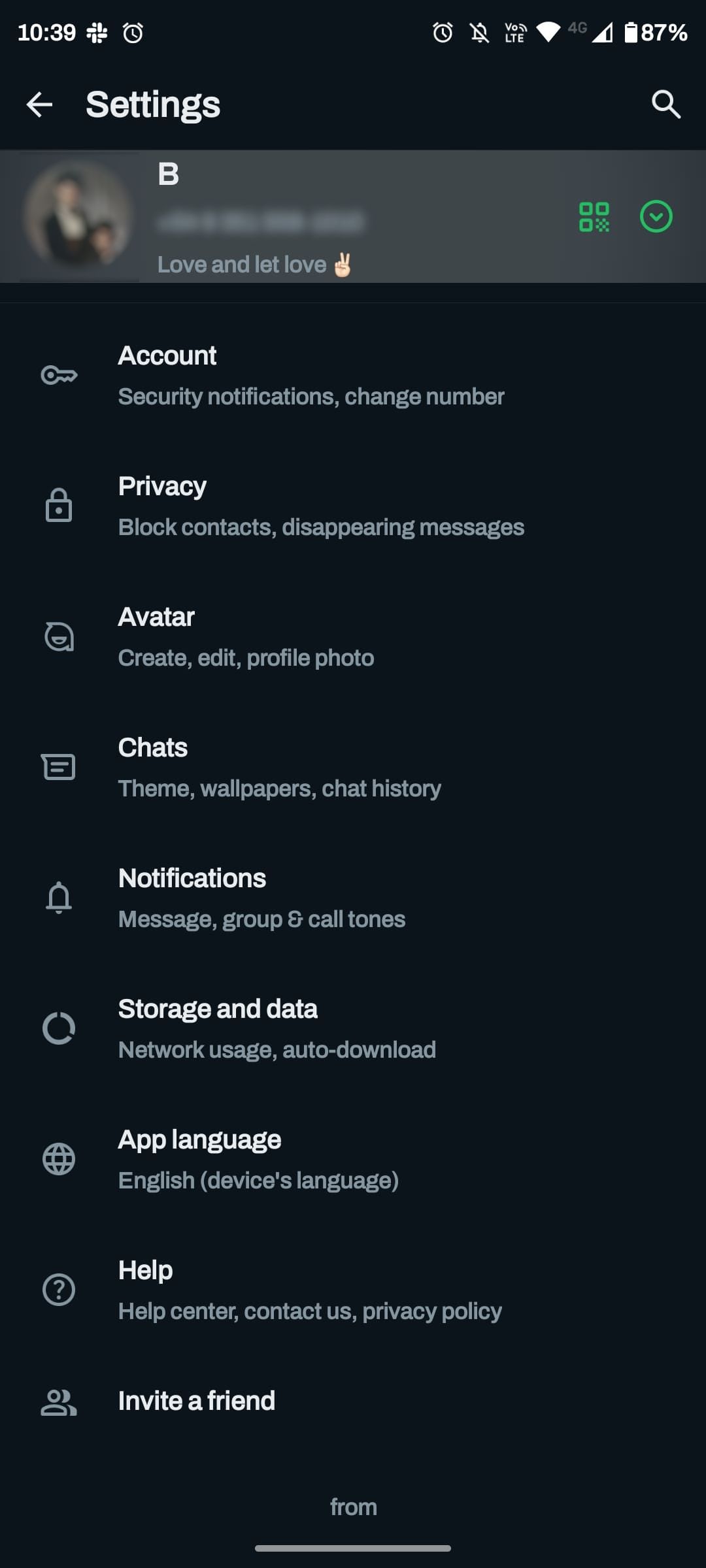Tap the Avatar smiley icon
The image size is (706, 1568).
tap(59, 636)
